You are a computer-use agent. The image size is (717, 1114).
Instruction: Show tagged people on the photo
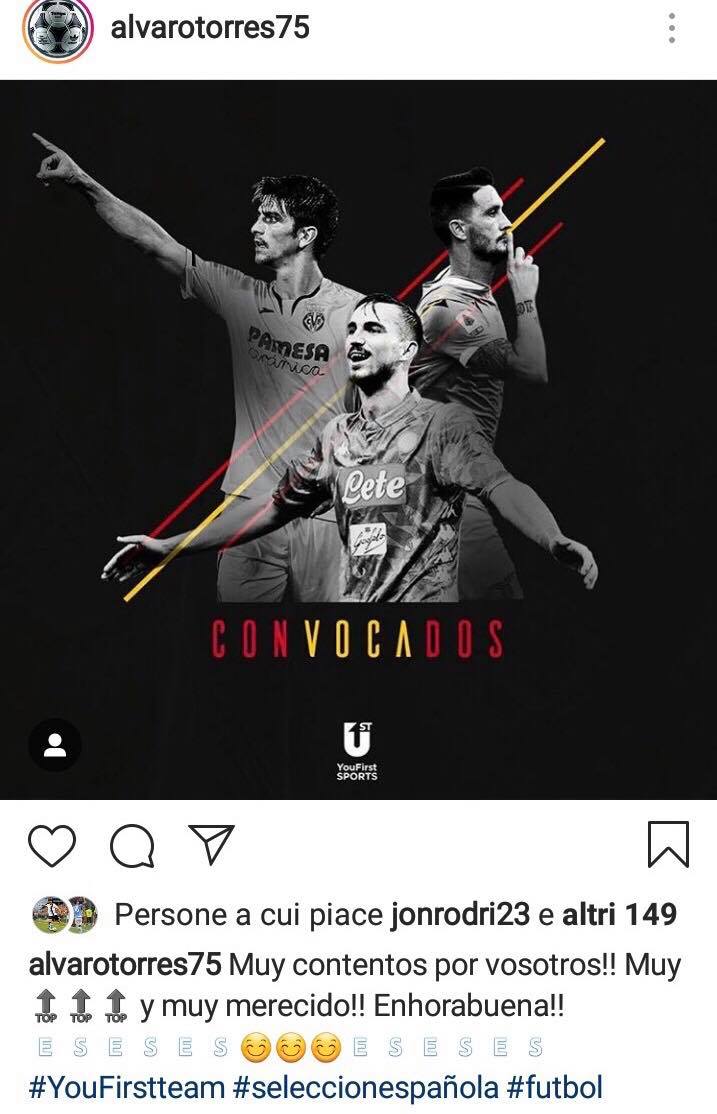(54, 745)
